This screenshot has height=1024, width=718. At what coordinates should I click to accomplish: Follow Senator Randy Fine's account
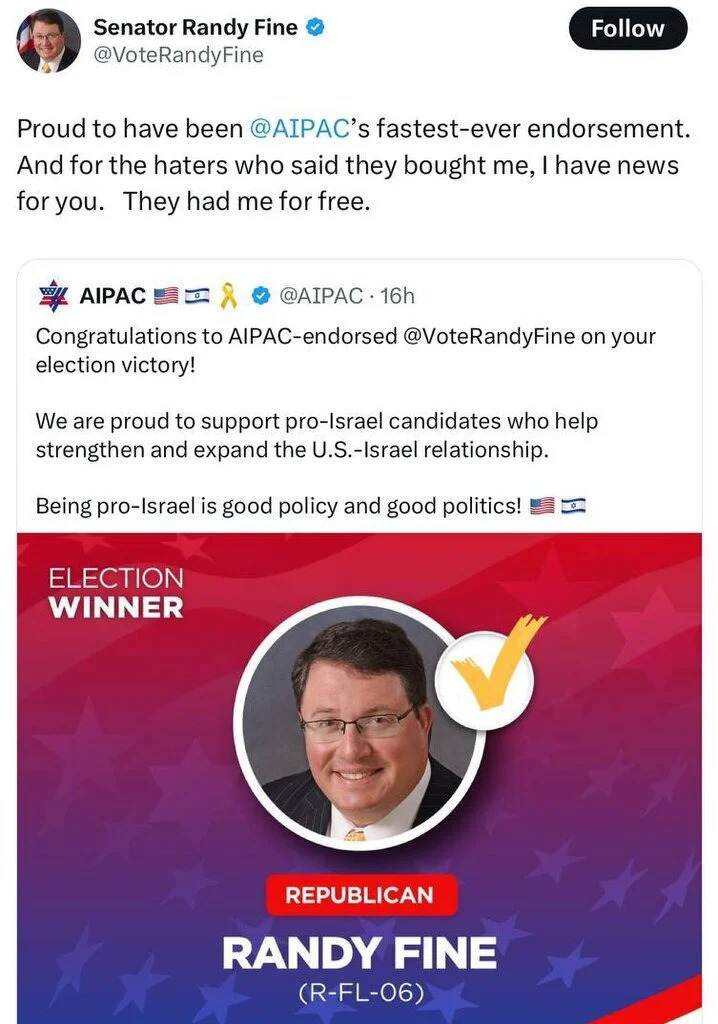point(627,29)
